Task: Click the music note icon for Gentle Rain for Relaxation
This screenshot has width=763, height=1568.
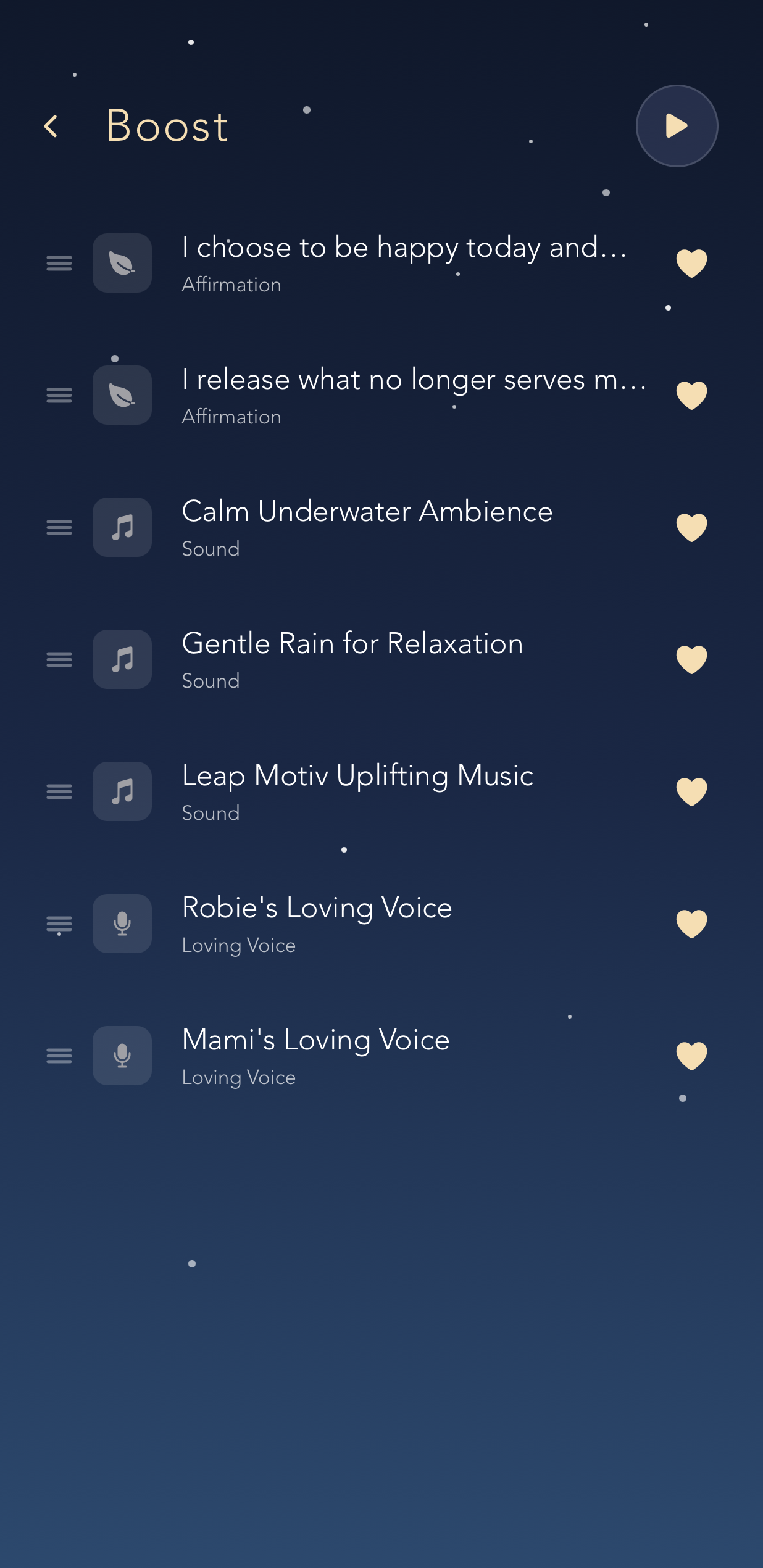Action: pyautogui.click(x=122, y=659)
